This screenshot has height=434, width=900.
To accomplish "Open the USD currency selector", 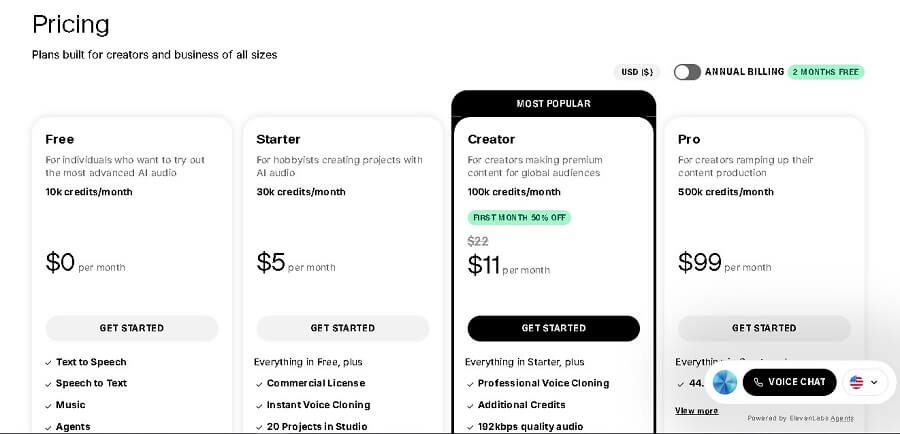I will tap(637, 72).
